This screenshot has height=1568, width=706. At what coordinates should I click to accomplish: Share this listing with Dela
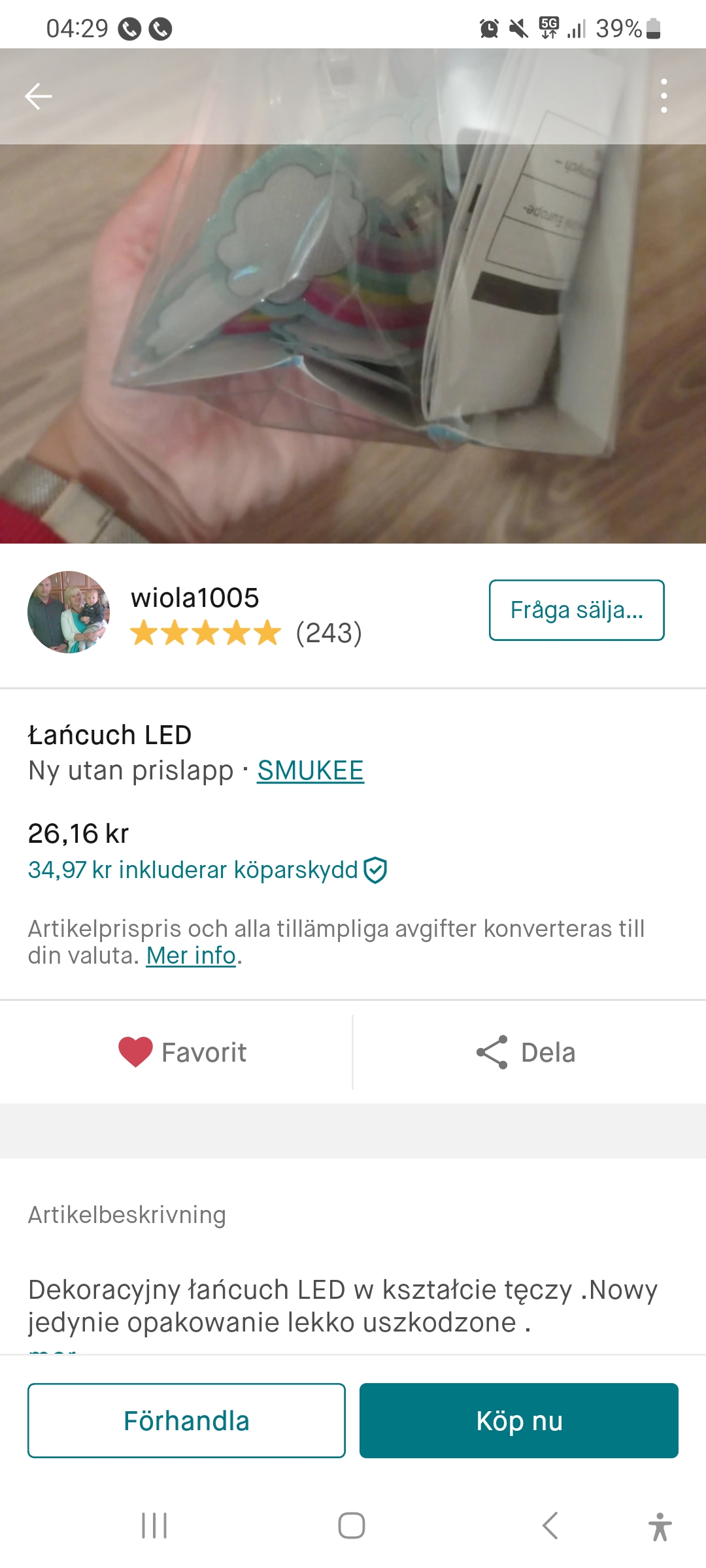[526, 1053]
